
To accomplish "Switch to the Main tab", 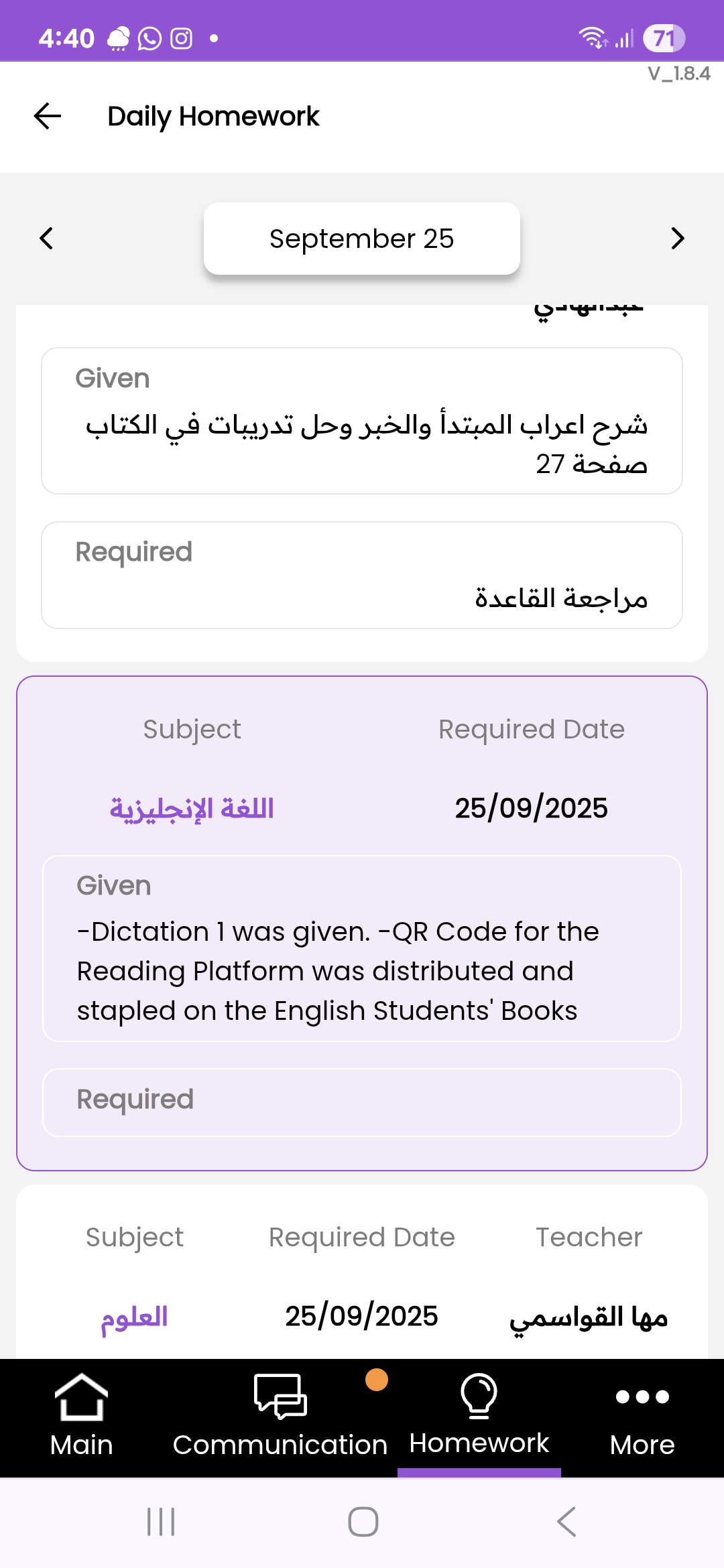I will coord(81,1417).
